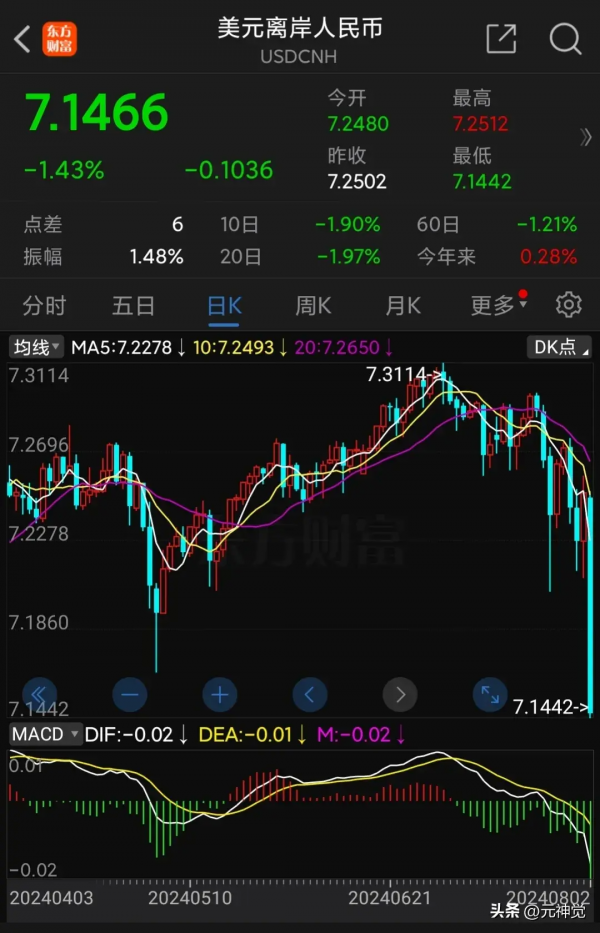Switch to the 五日 chart tab
This screenshot has width=600, height=933.
(133, 305)
